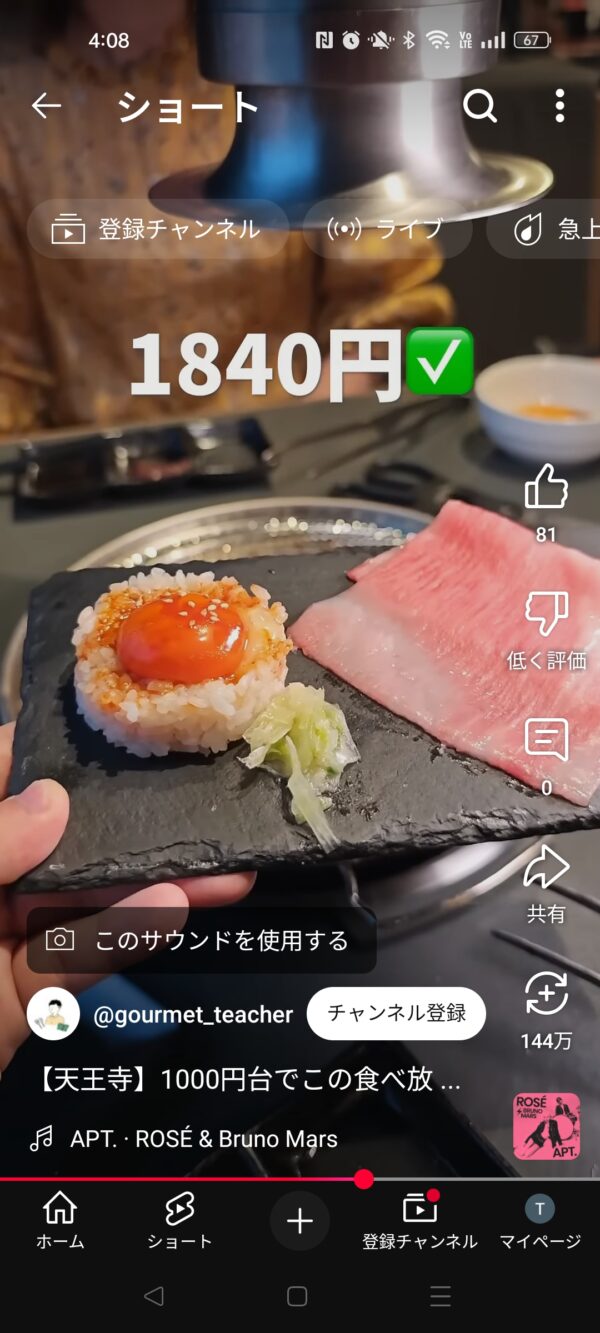Viewport: 600px width, 1333px height.
Task: Select the 登録チャンネル filter chip
Action: [x=158, y=229]
